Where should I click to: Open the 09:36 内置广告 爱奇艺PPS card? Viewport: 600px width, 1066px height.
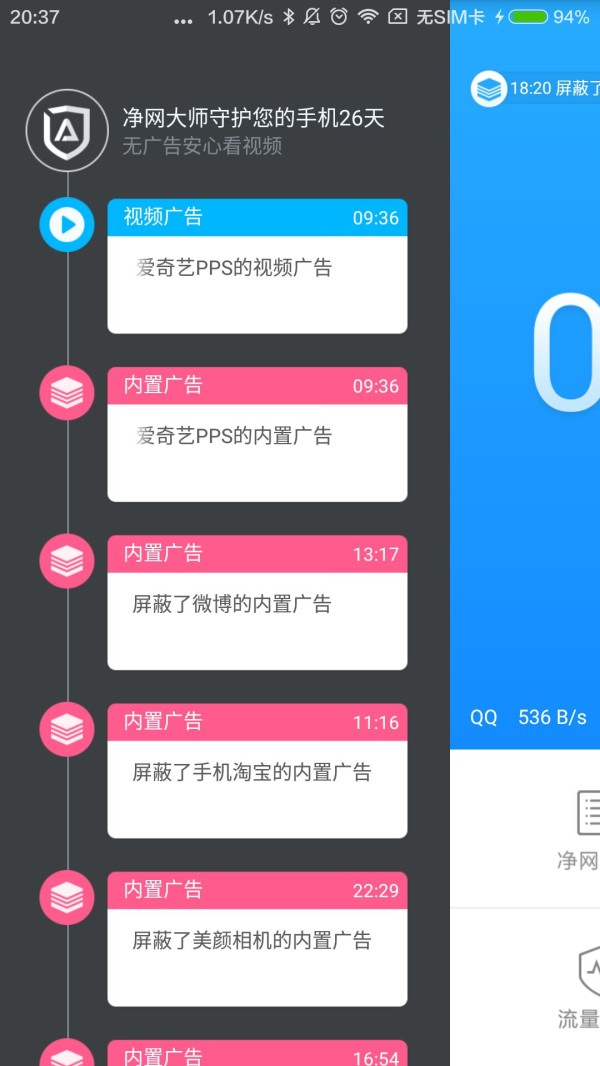tap(257, 435)
